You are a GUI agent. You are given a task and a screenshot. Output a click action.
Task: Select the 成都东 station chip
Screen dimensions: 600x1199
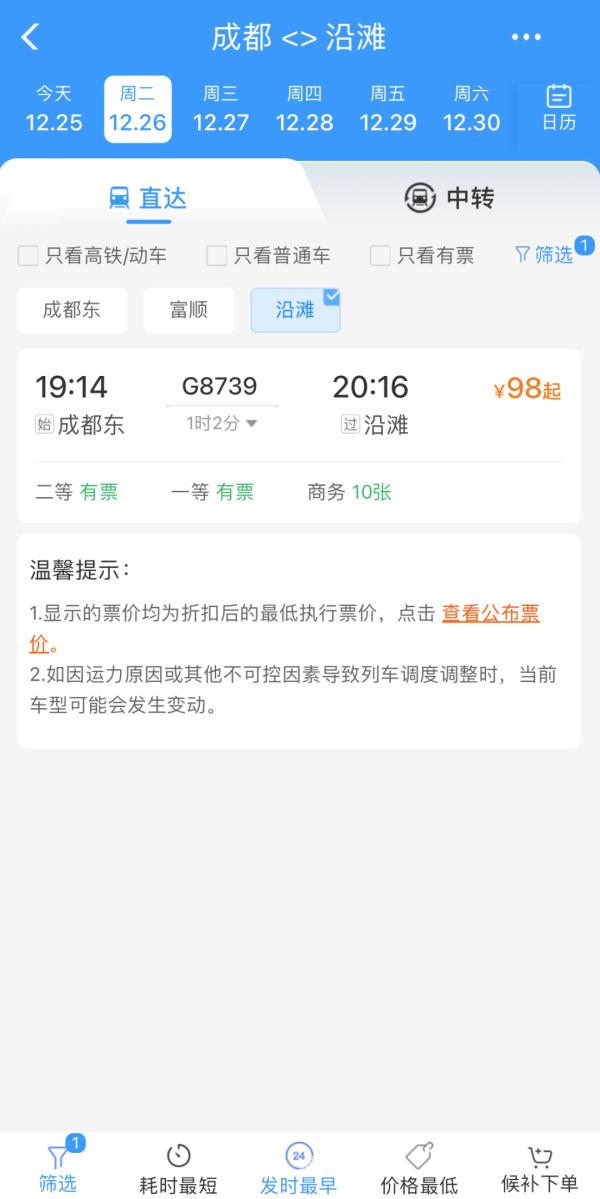click(71, 310)
